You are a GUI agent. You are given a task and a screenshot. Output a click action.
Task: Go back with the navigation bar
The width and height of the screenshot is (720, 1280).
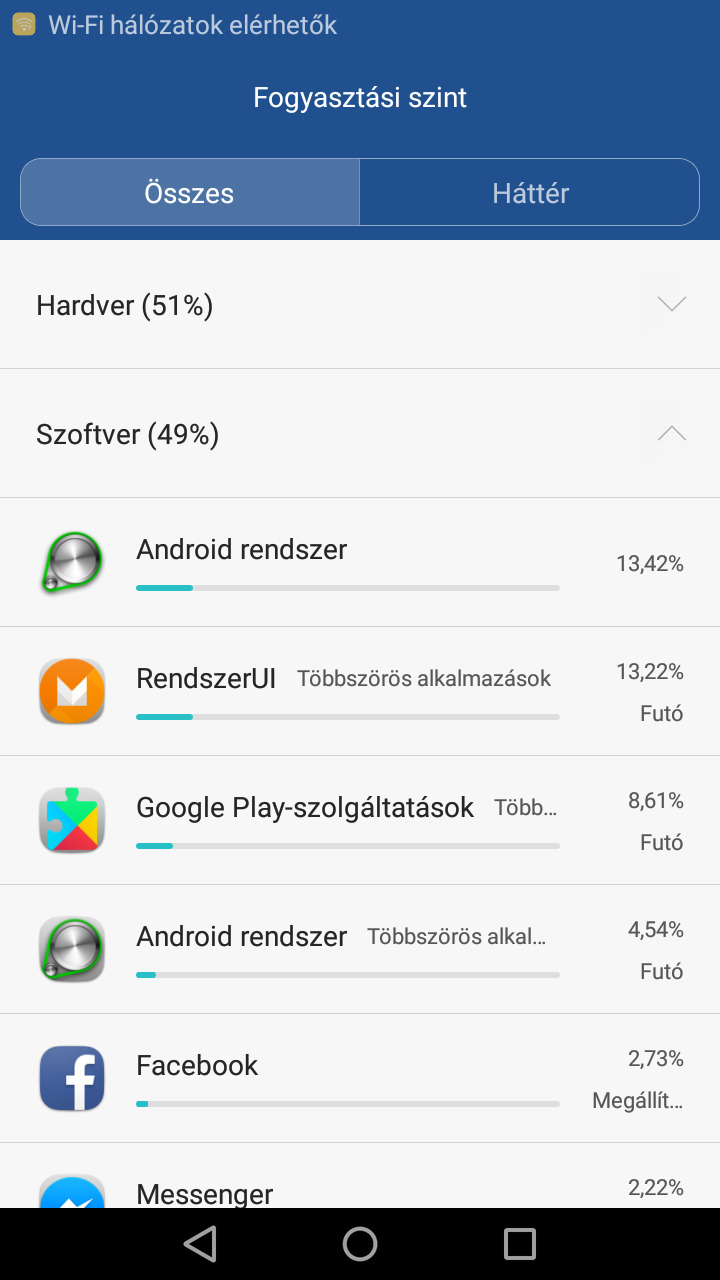pos(200,1244)
